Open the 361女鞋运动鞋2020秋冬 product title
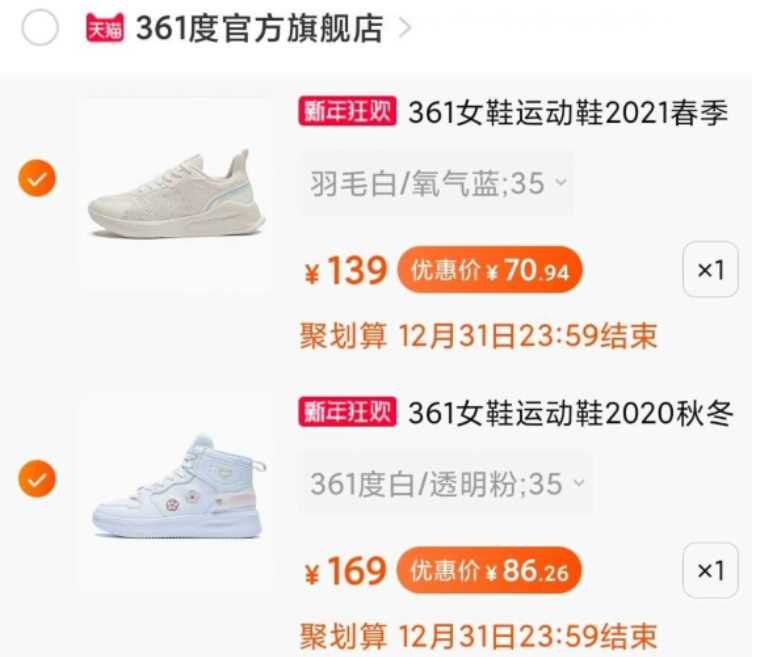The width and height of the screenshot is (784, 657). (570, 413)
